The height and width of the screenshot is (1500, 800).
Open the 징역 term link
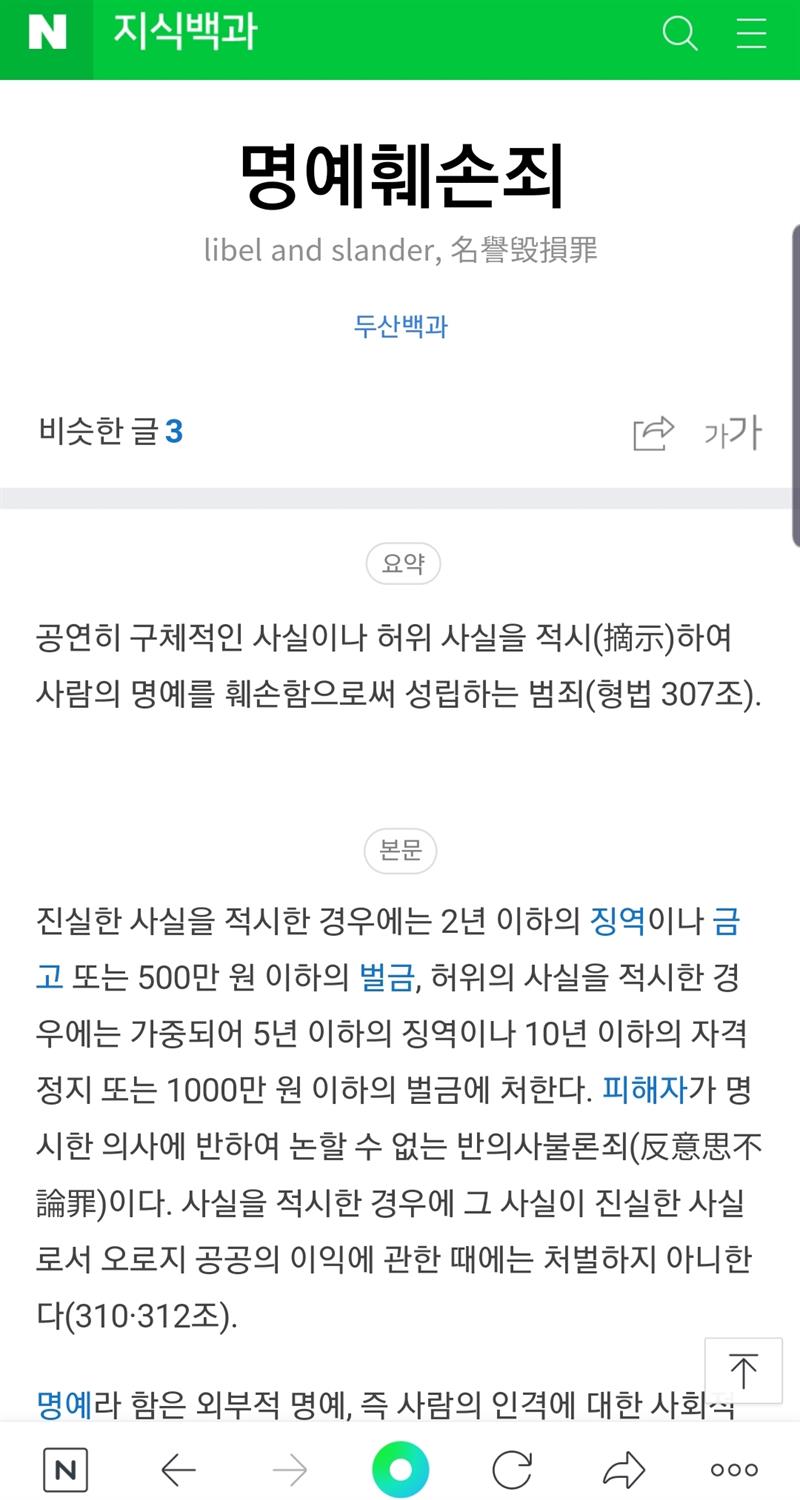pos(618,921)
